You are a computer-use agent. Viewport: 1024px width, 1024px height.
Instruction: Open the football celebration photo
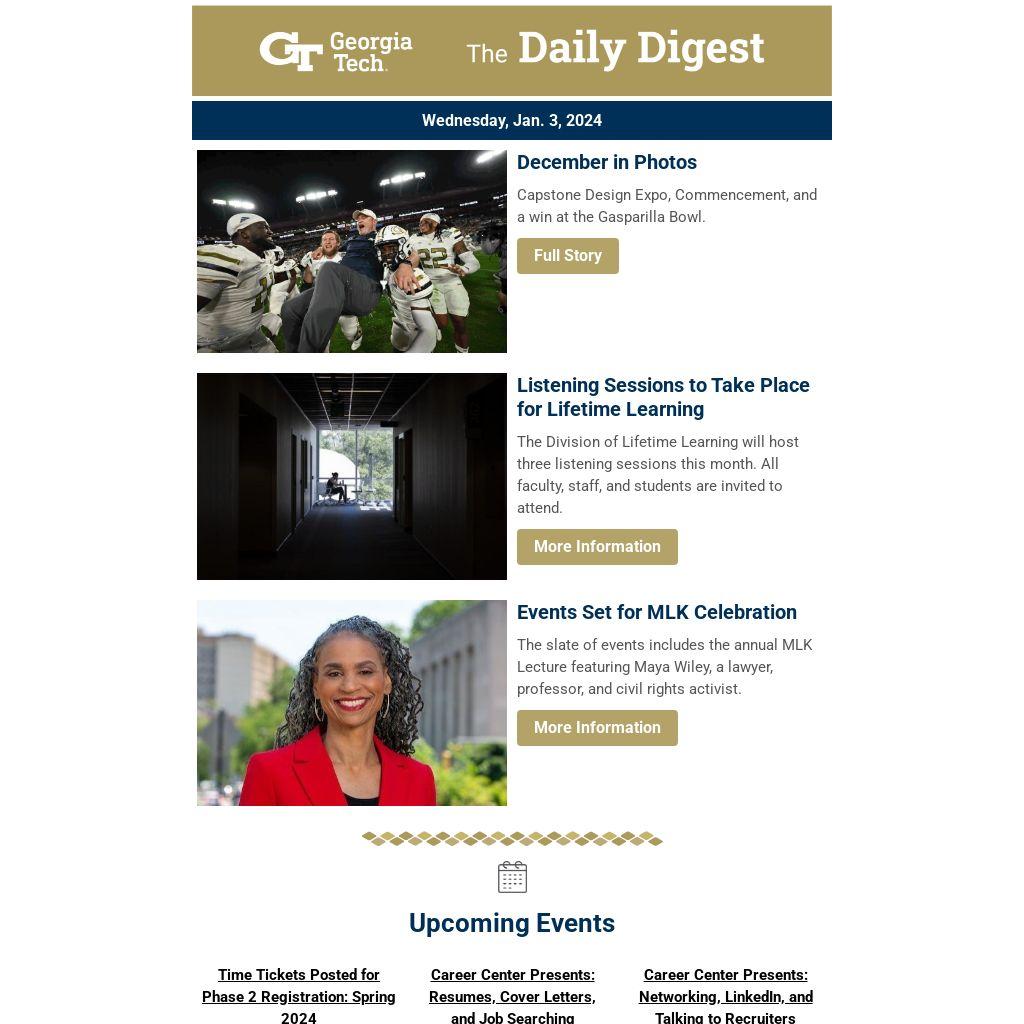(x=351, y=251)
